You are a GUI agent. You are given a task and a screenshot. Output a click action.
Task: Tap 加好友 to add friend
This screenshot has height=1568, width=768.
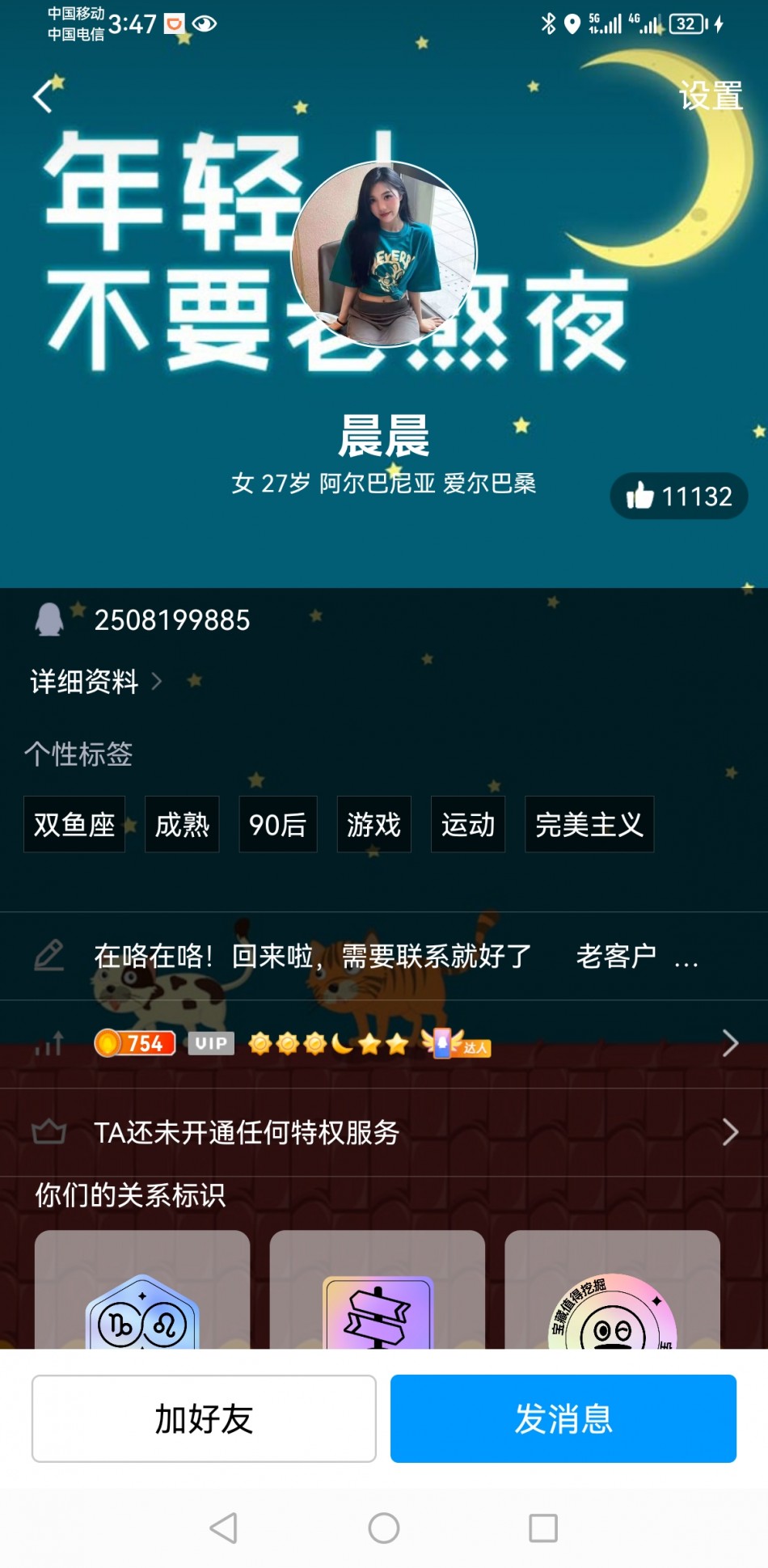tap(204, 1418)
